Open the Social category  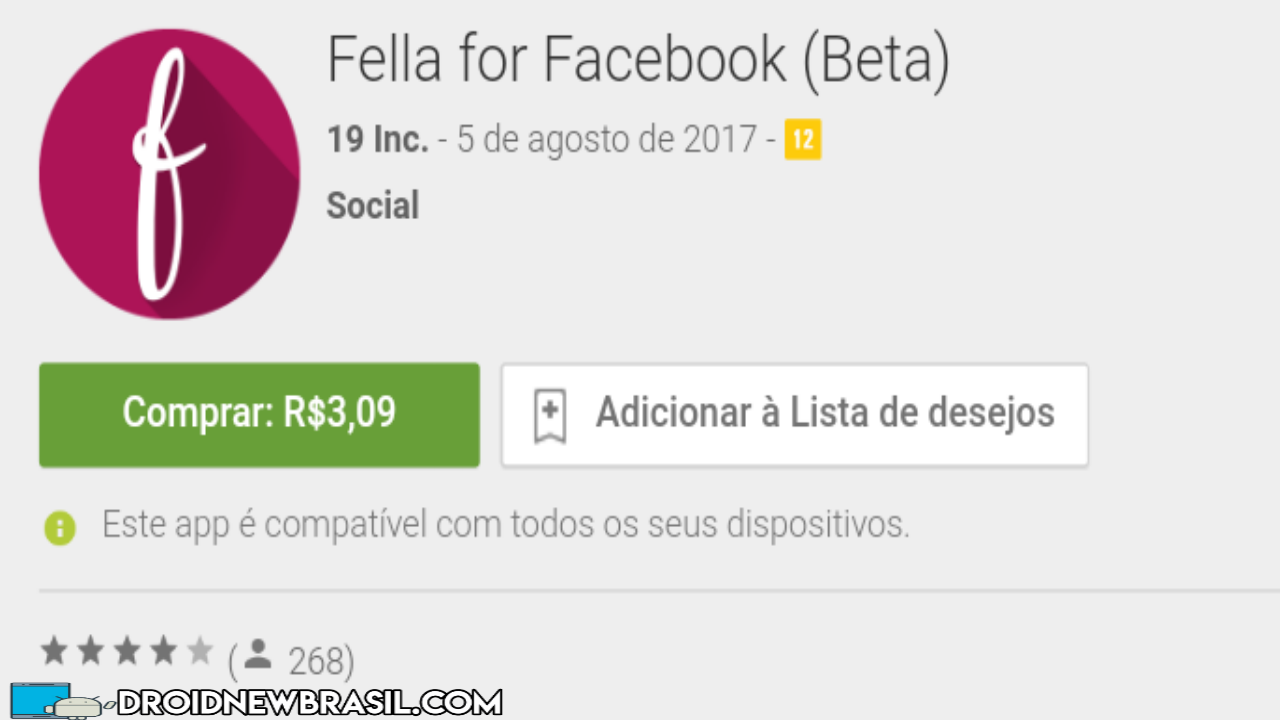[x=372, y=206]
